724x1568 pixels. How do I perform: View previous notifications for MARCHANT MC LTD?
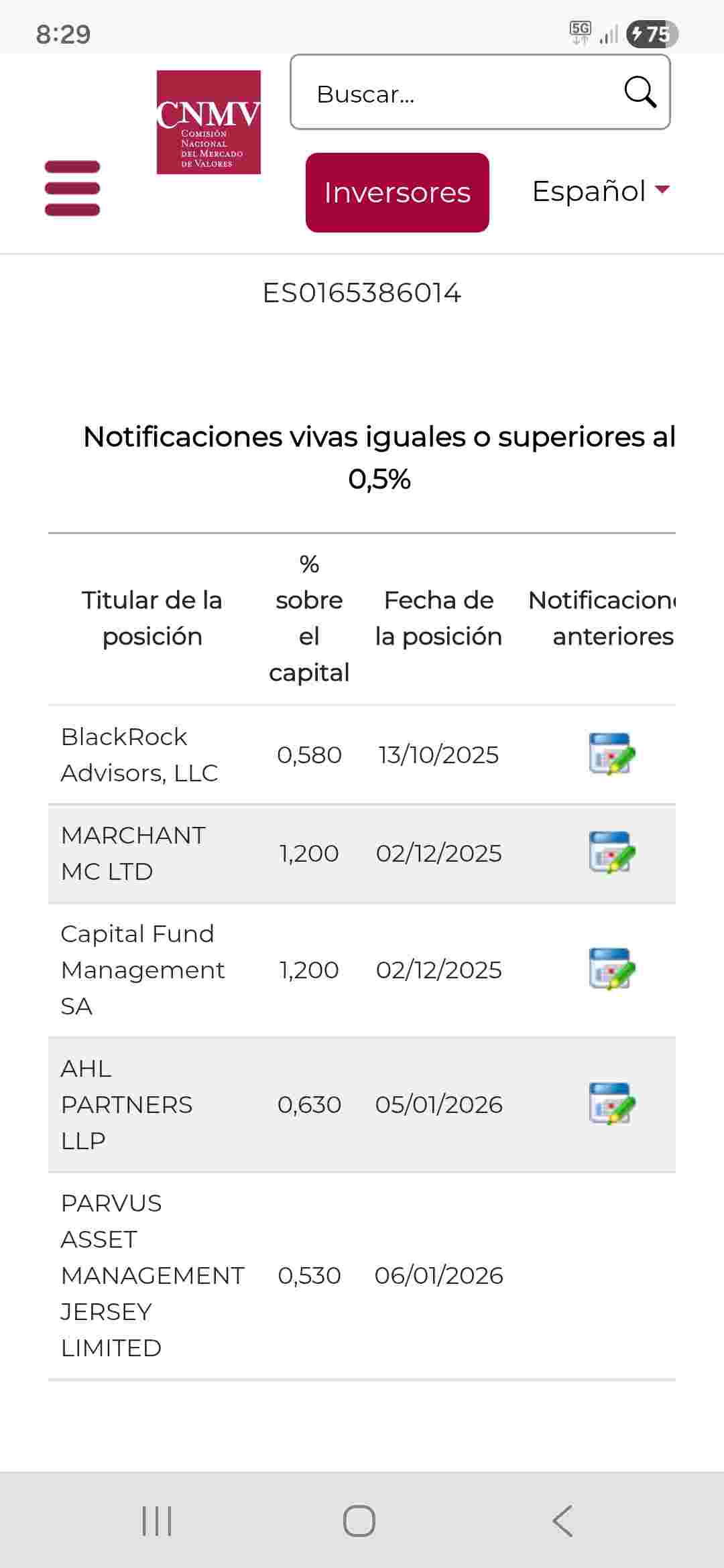pyautogui.click(x=611, y=852)
